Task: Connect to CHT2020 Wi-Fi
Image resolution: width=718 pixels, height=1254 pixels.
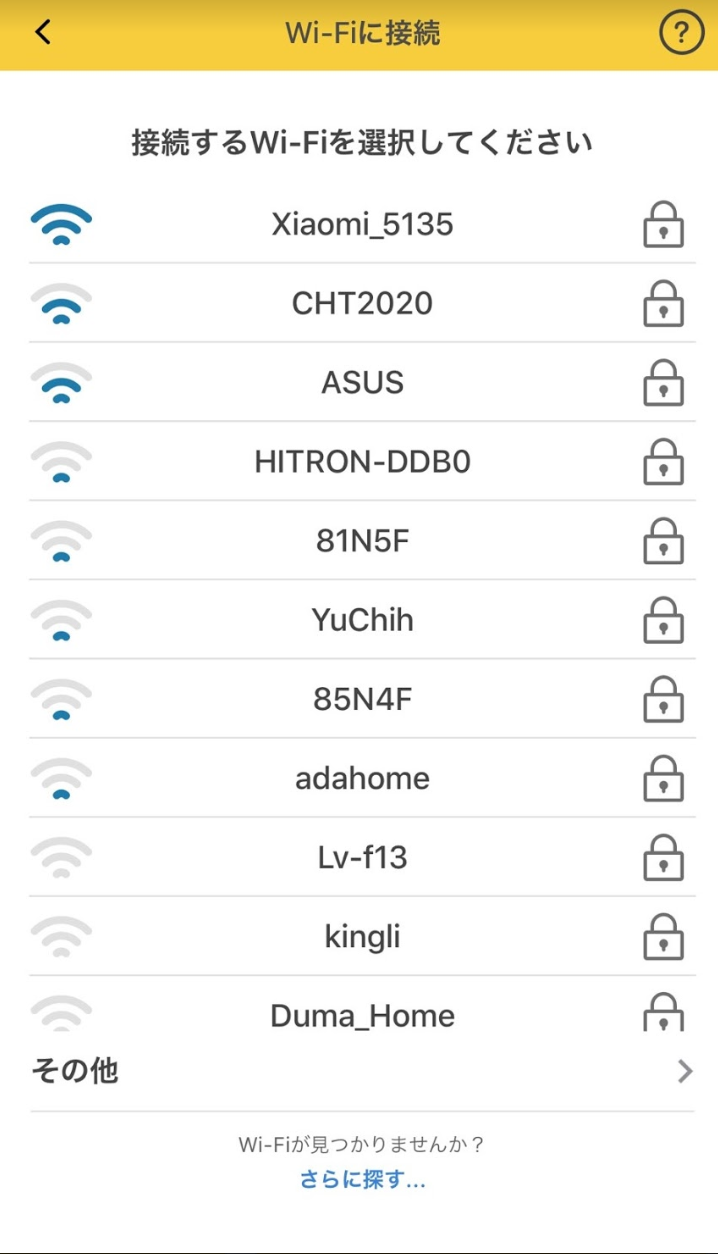Action: point(362,303)
